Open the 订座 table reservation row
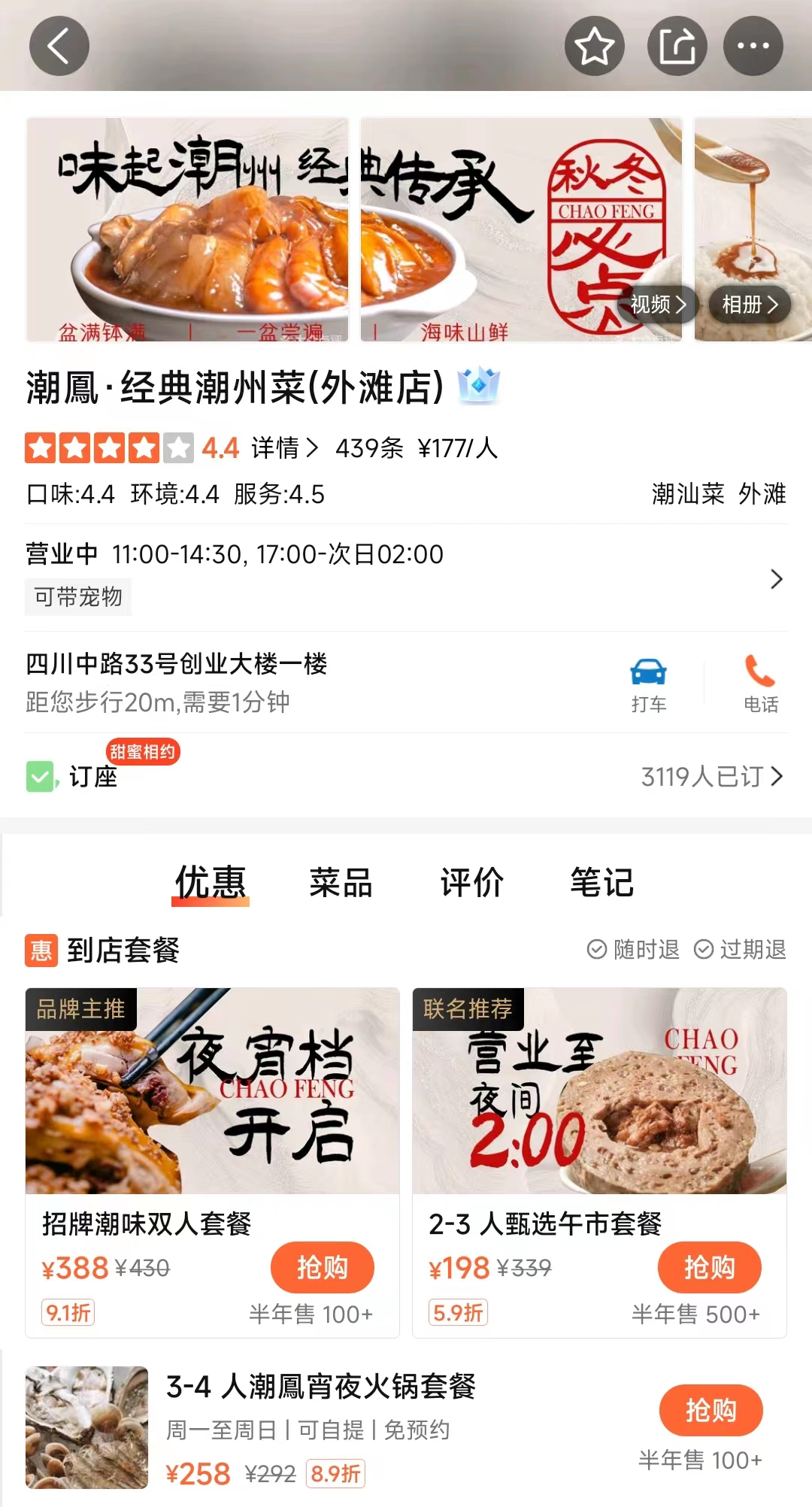 coord(406,776)
